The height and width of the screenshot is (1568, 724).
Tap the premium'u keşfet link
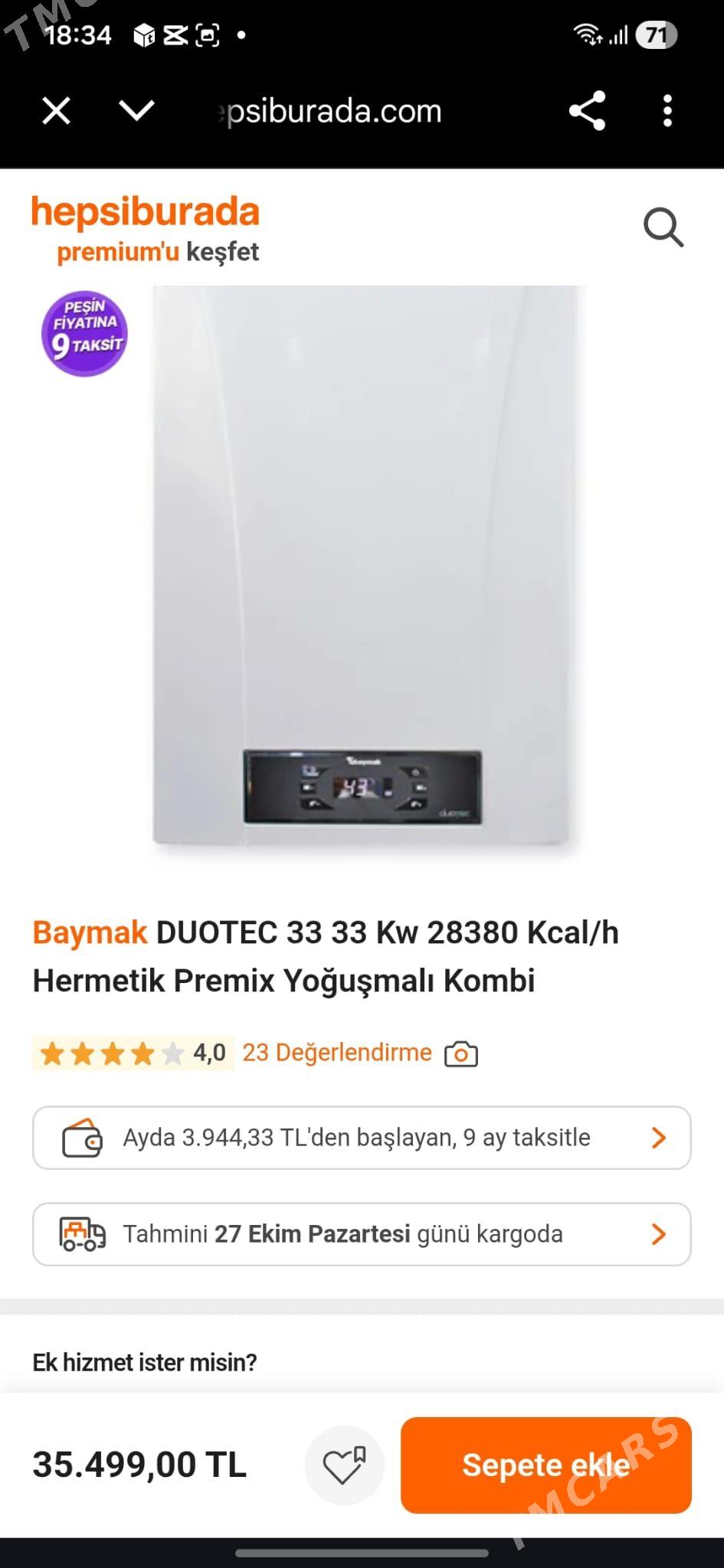click(158, 252)
